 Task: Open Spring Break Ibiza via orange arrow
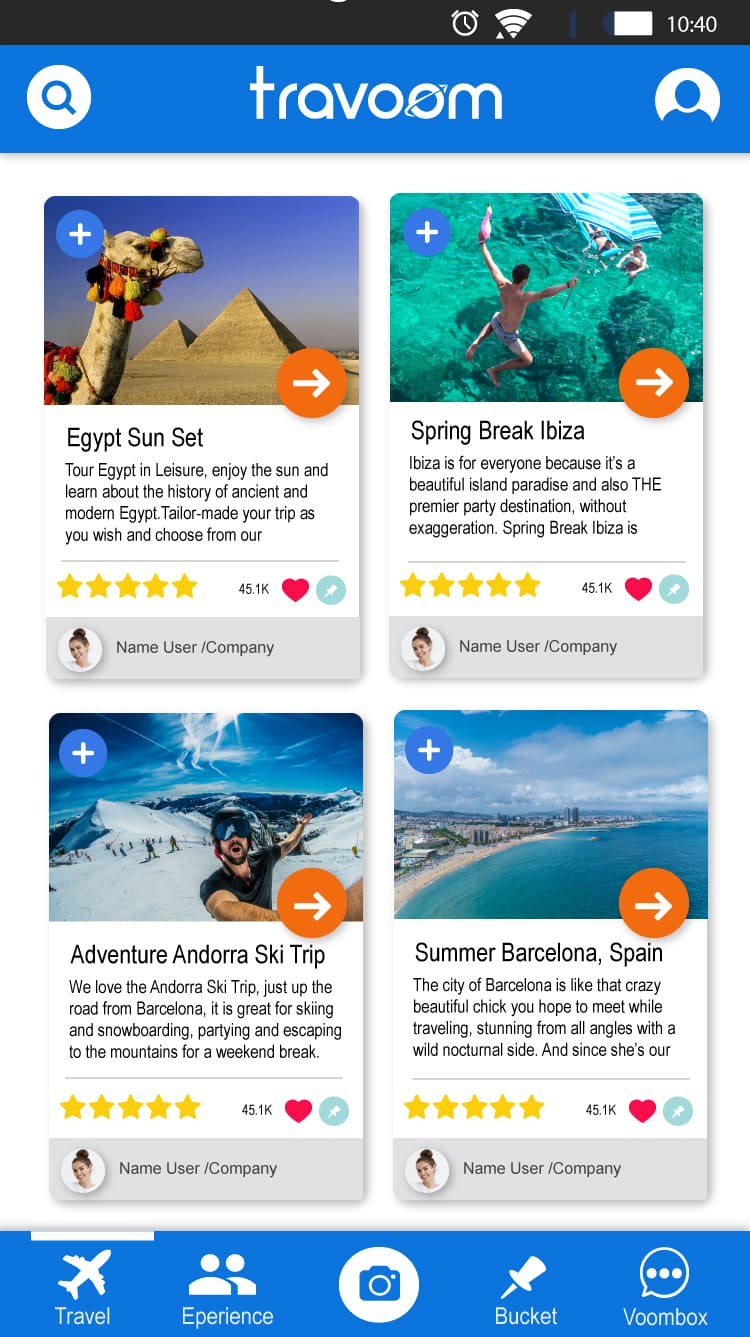click(654, 382)
